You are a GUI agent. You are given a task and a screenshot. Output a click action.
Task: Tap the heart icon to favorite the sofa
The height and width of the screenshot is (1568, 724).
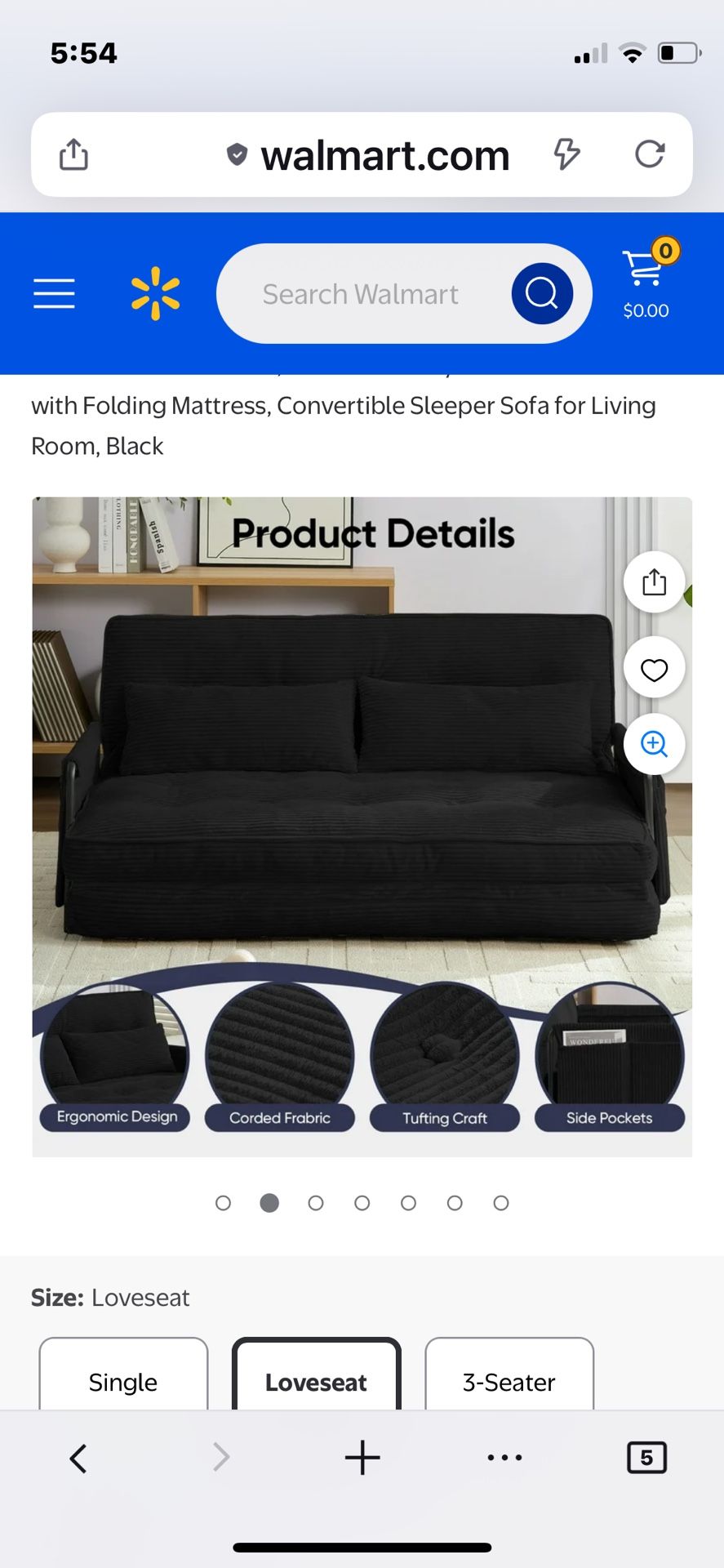(654, 667)
